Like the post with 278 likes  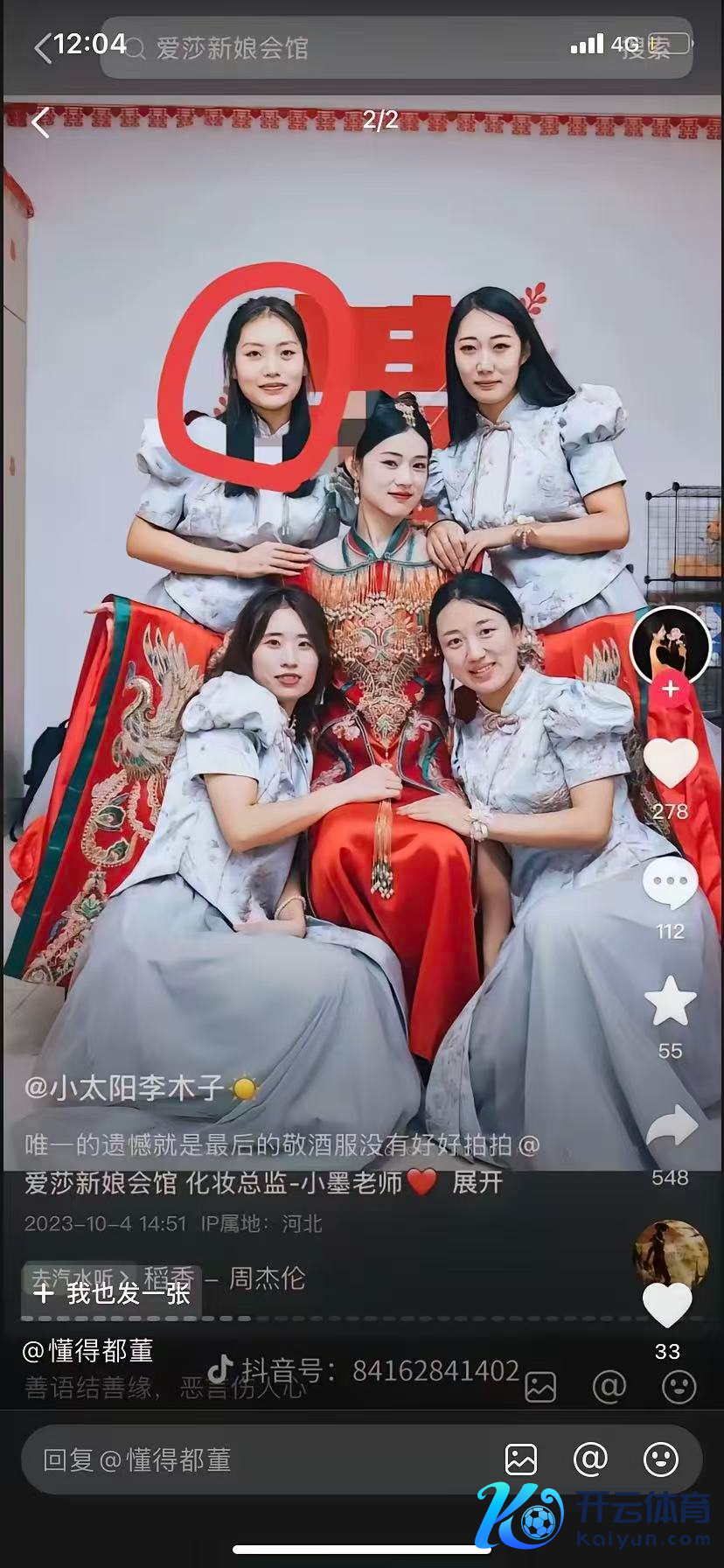tap(670, 763)
